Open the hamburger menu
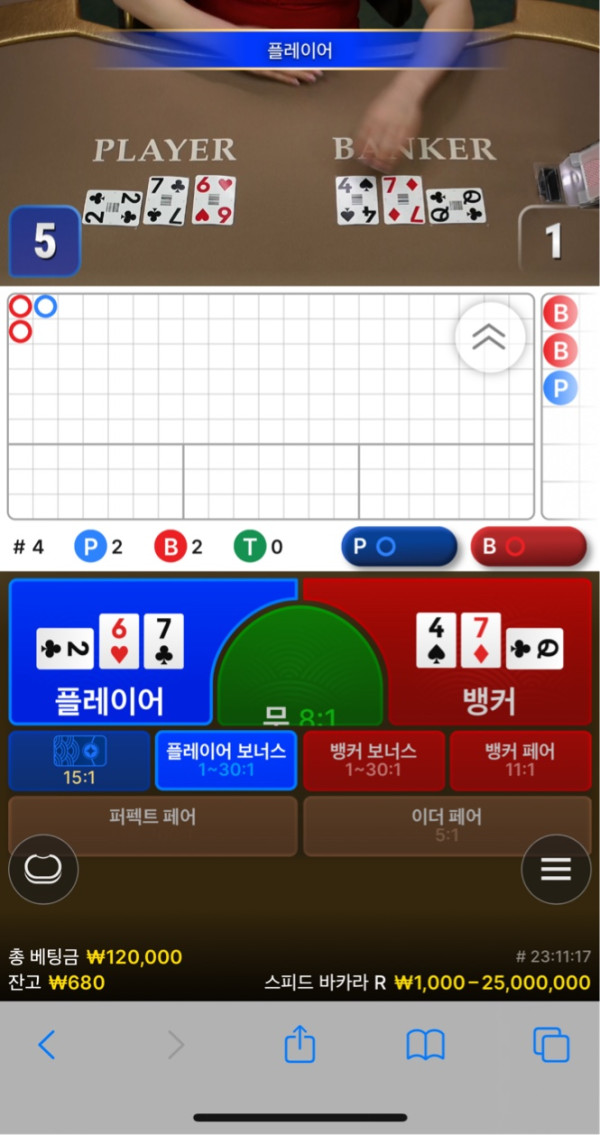 click(x=555, y=869)
